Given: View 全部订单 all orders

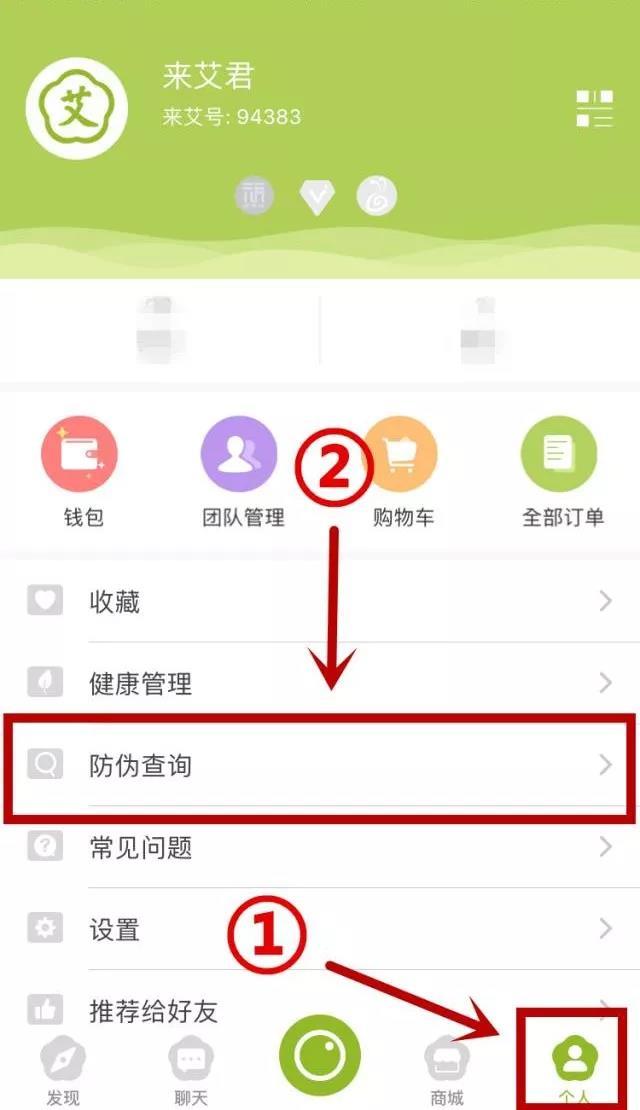Looking at the screenshot, I should coord(562,471).
